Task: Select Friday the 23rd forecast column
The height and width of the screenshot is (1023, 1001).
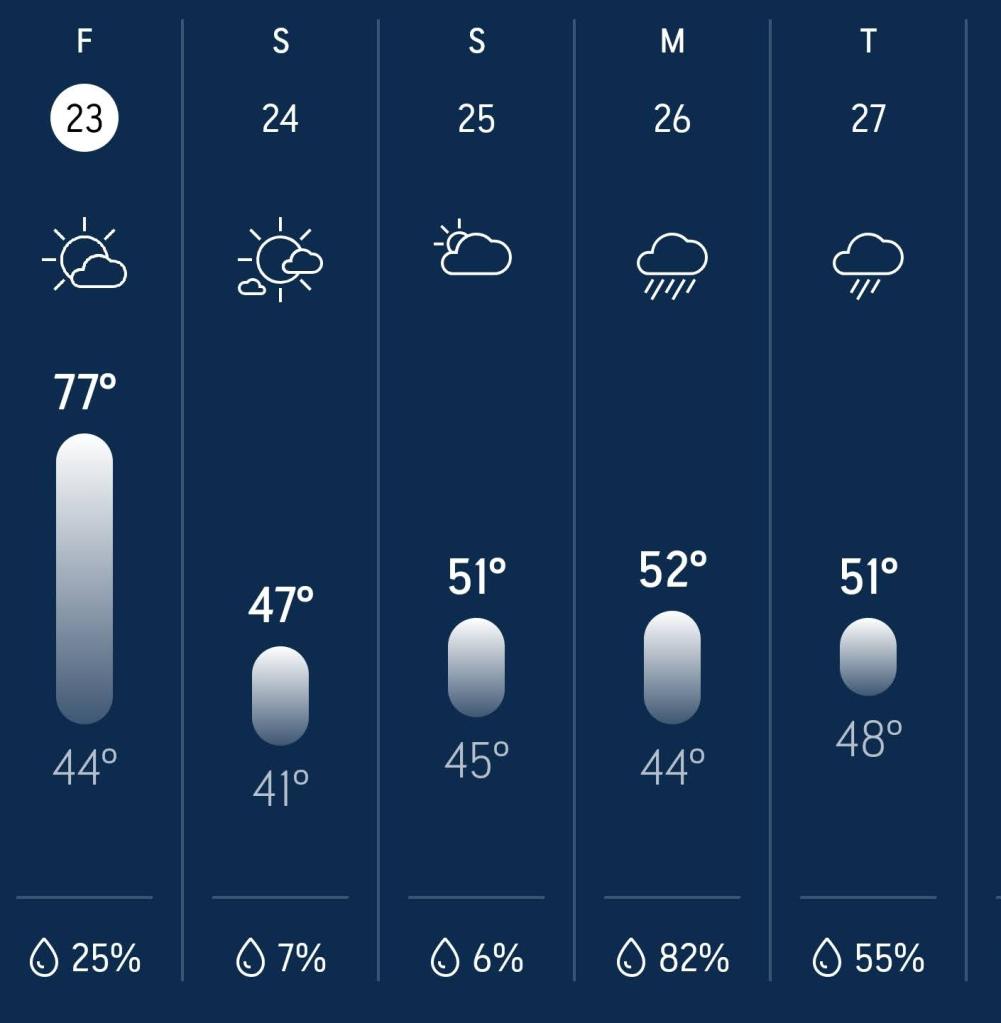Action: coord(84,119)
